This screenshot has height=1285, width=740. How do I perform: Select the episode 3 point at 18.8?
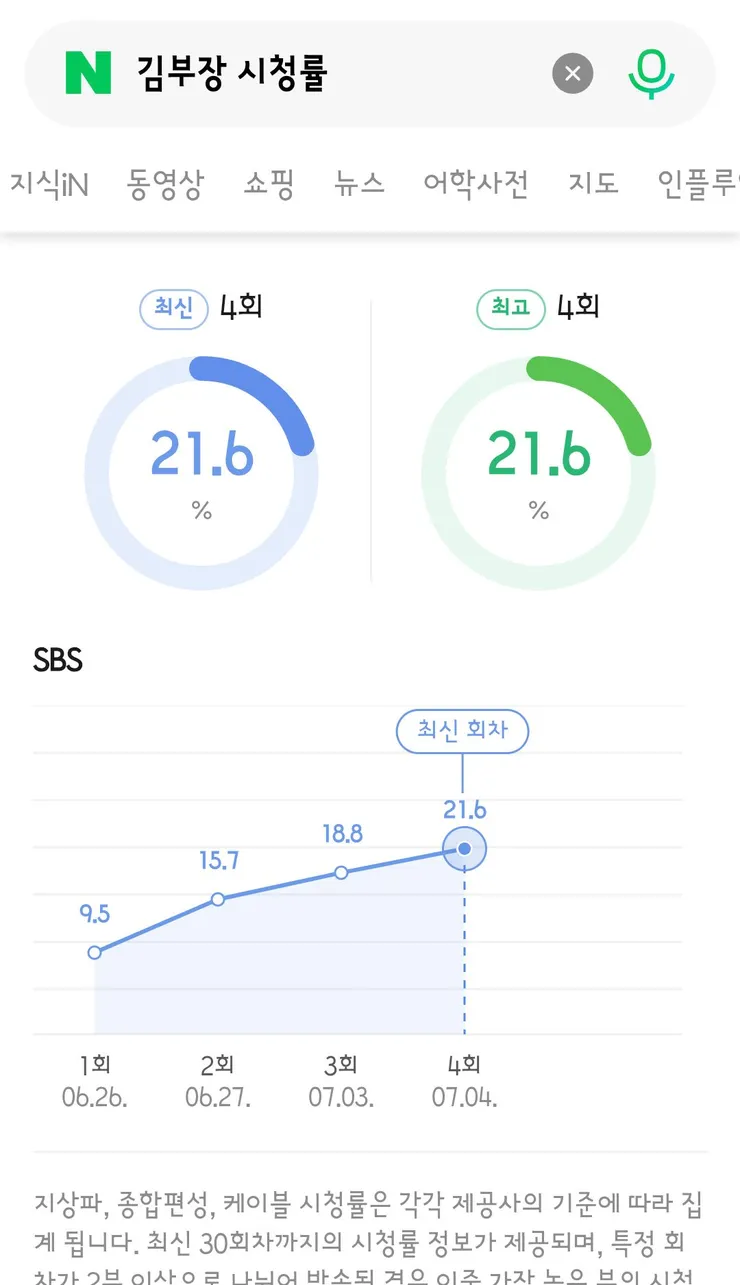click(x=341, y=873)
